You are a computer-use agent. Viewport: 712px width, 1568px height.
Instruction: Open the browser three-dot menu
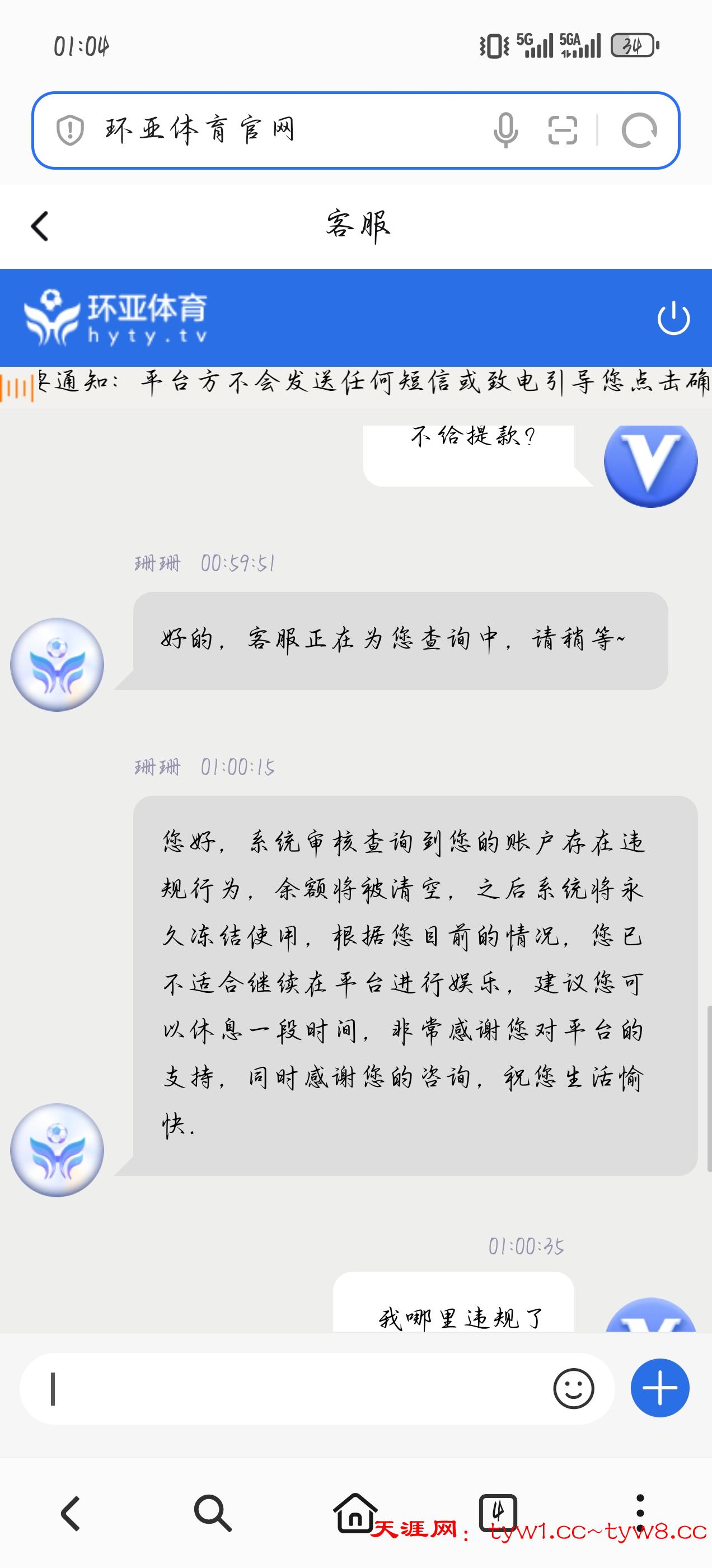tap(640, 1512)
